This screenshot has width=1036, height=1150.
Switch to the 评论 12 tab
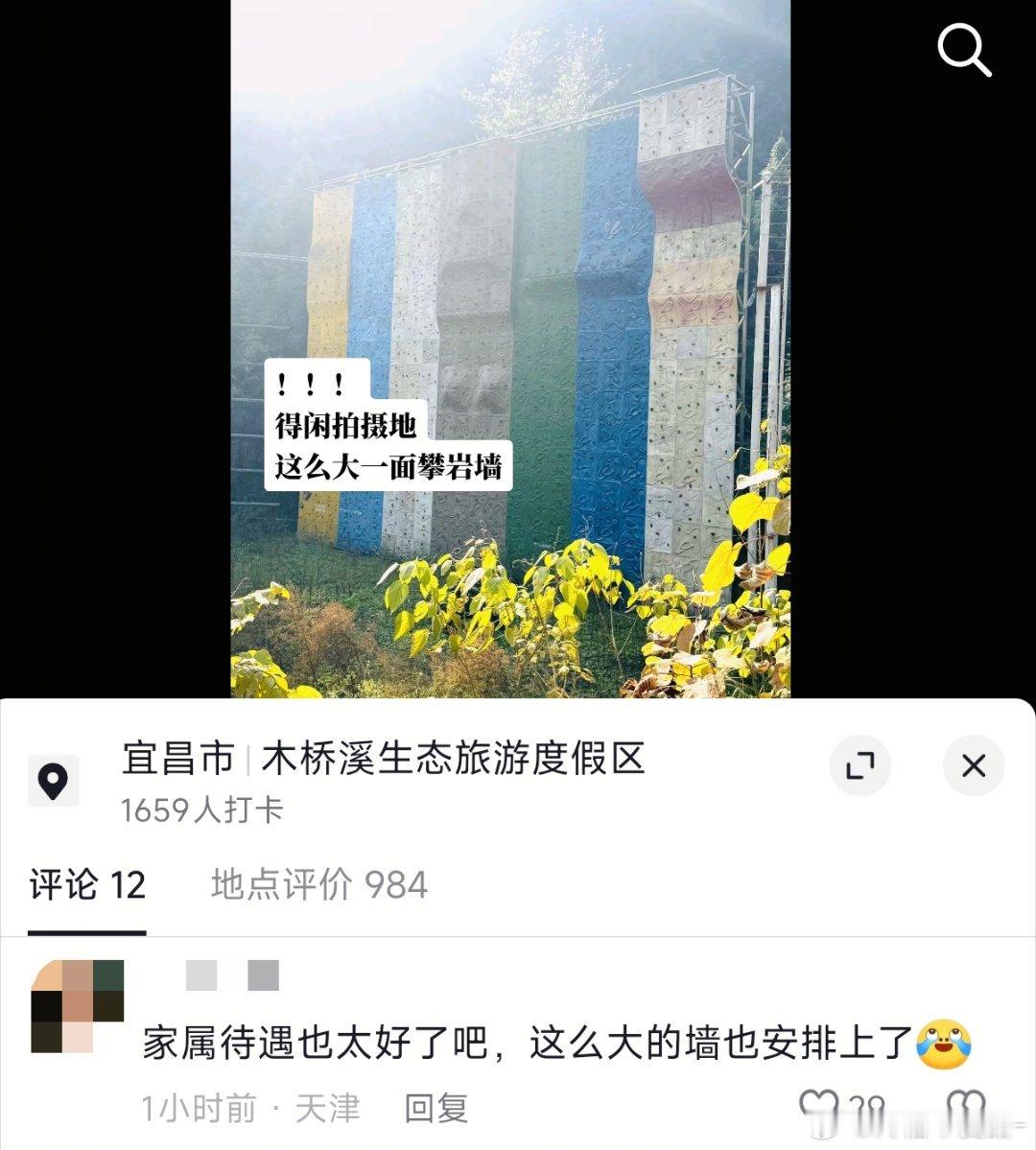[x=87, y=886]
